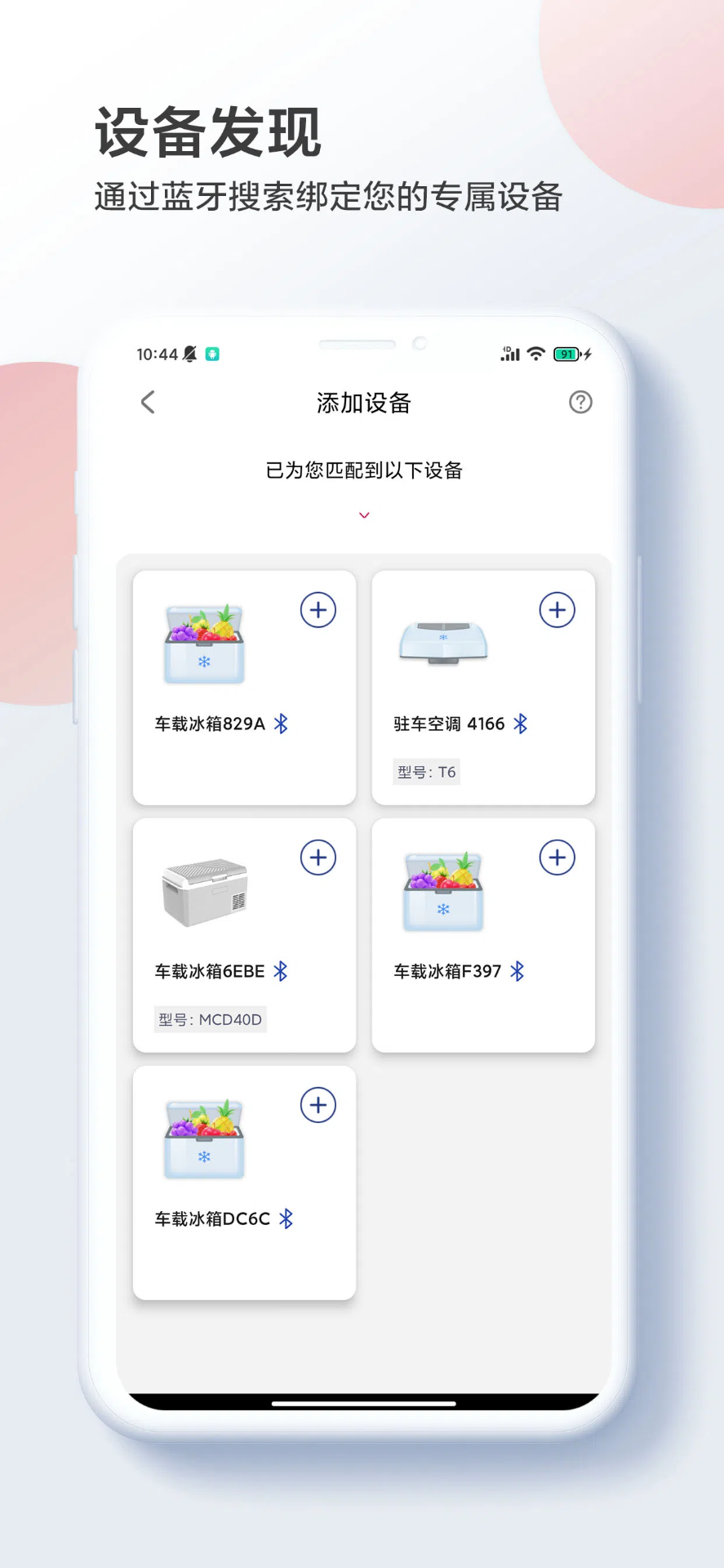The width and height of the screenshot is (724, 1568).
Task: Select the Bluetooth icon next to 车载冰箱6EBE
Action: [x=282, y=972]
